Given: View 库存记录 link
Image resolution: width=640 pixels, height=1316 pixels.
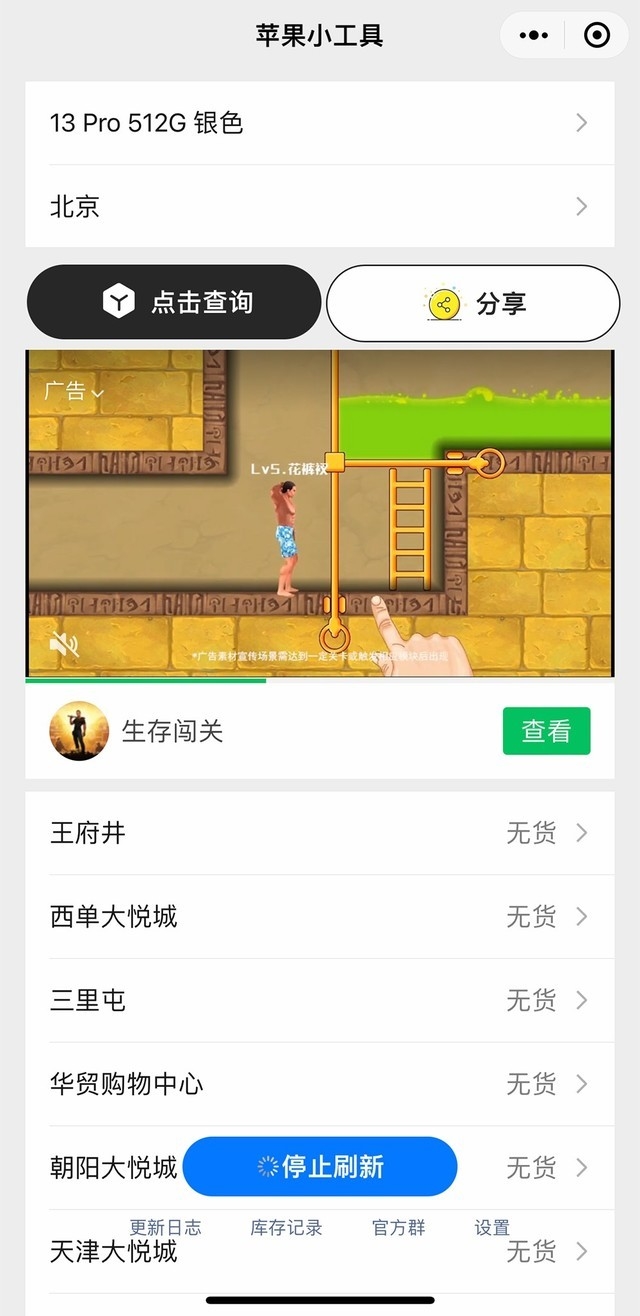Looking at the screenshot, I should (x=286, y=1228).
